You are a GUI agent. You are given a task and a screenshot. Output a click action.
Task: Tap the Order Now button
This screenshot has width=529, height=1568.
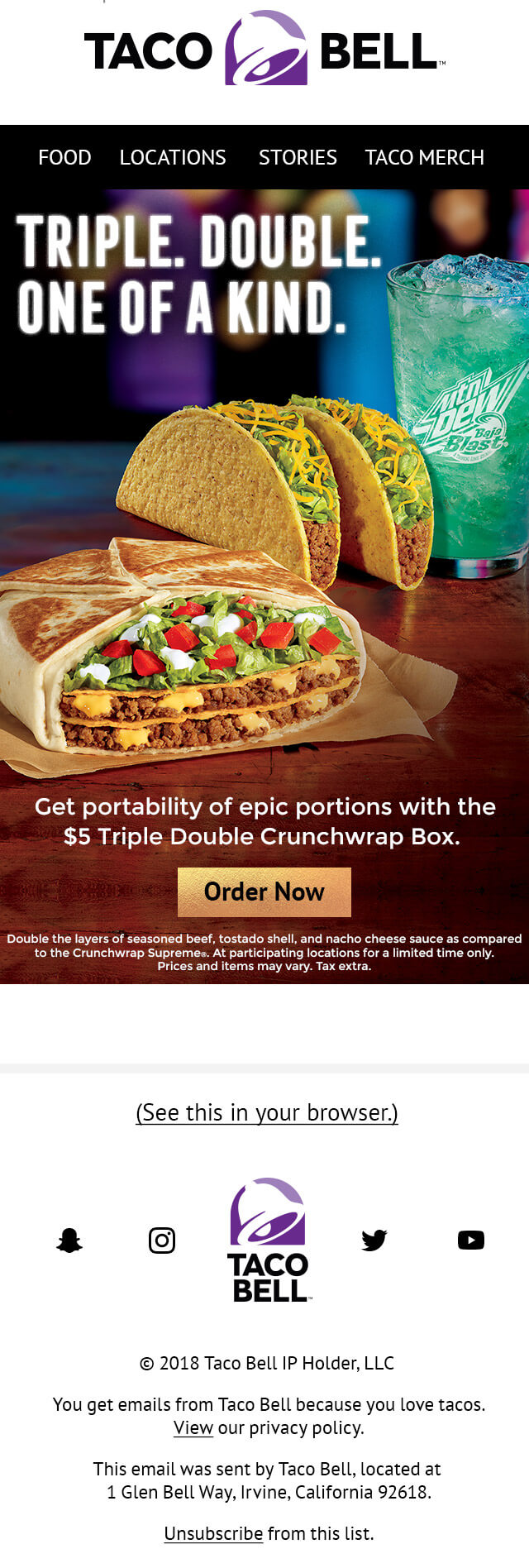click(x=264, y=892)
